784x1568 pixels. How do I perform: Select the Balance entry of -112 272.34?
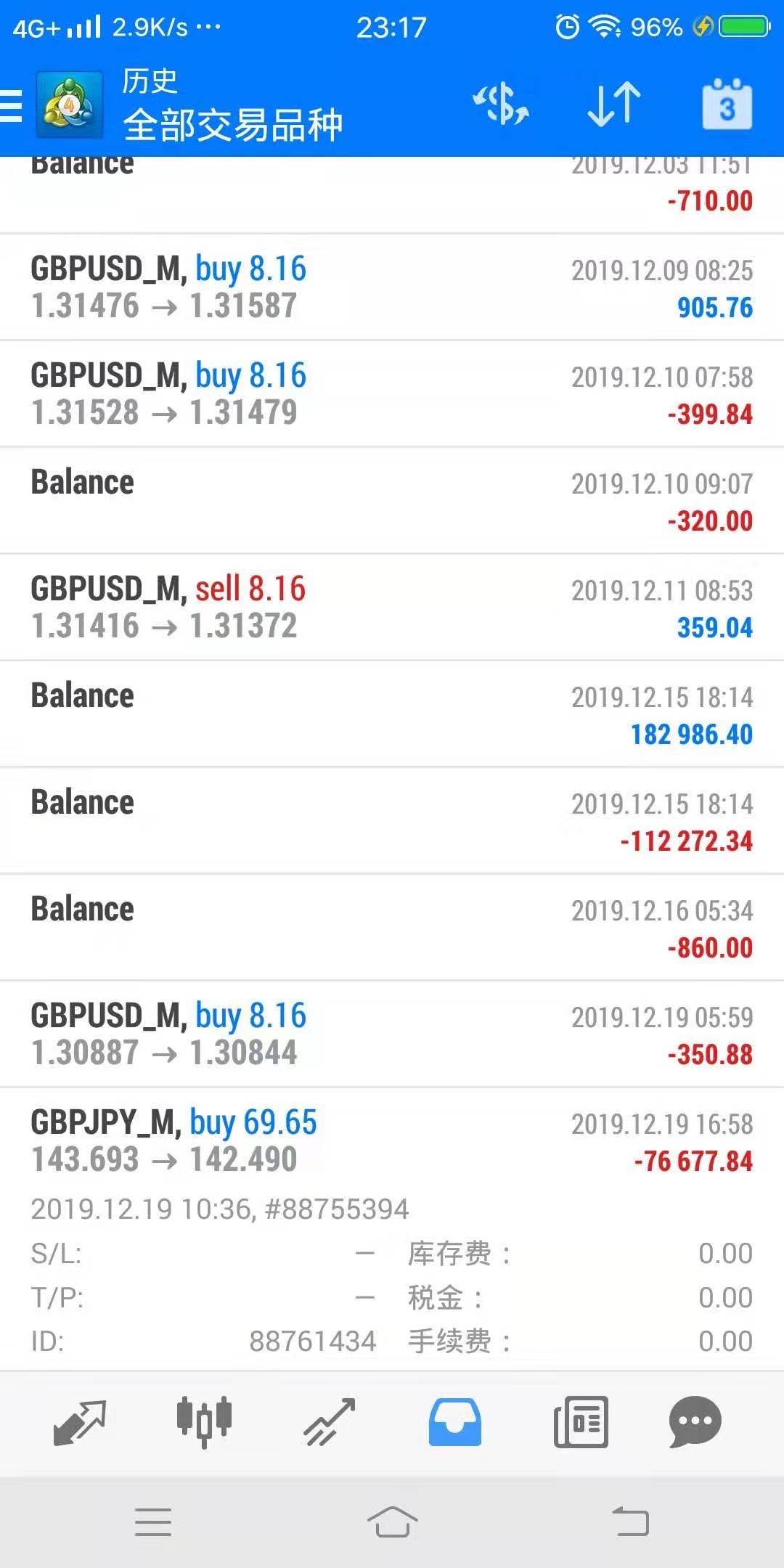392,820
